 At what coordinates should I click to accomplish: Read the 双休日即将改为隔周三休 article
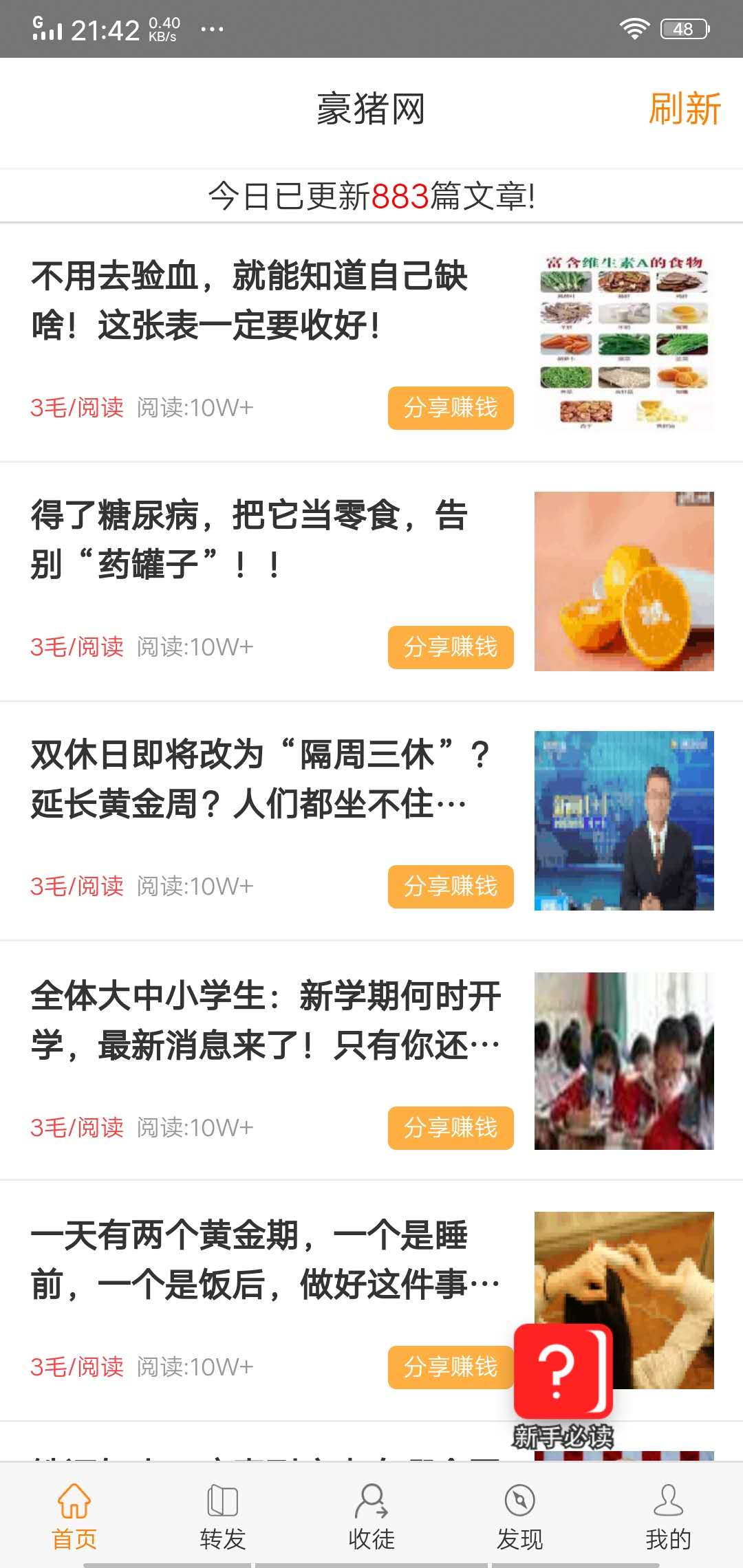pos(260,779)
